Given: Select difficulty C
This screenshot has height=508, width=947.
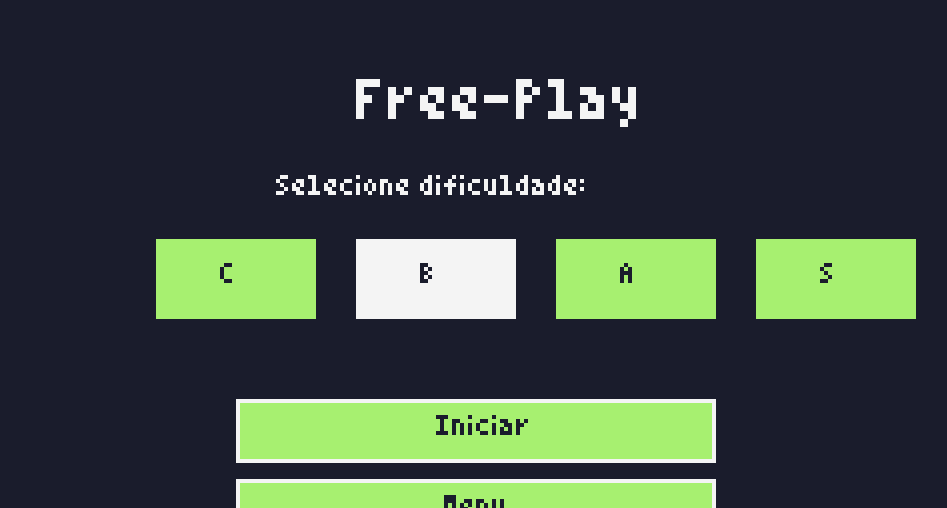Looking at the screenshot, I should point(236,279).
